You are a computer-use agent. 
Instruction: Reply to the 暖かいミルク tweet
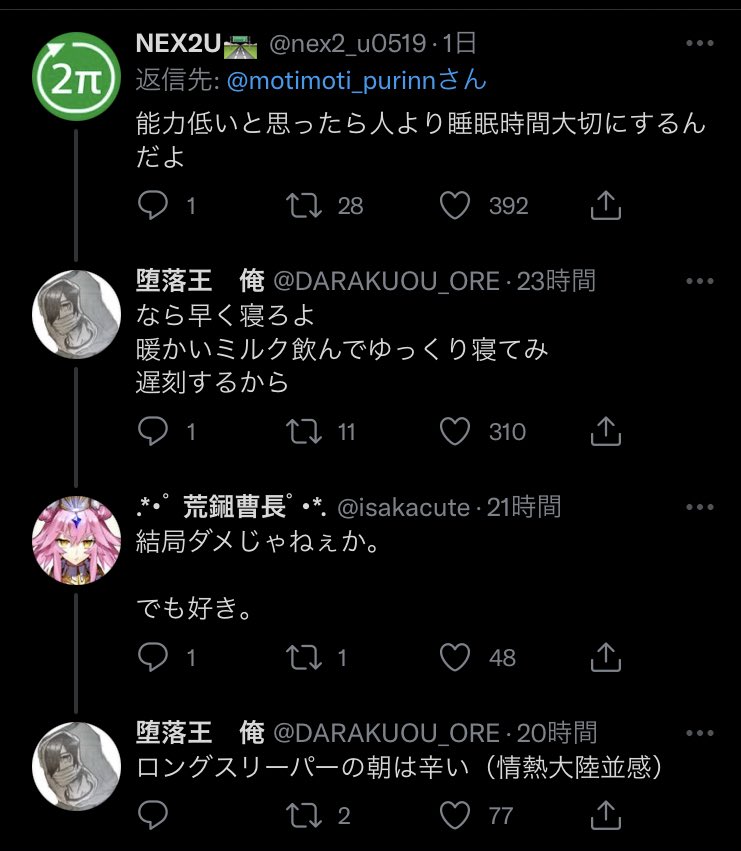(x=153, y=431)
